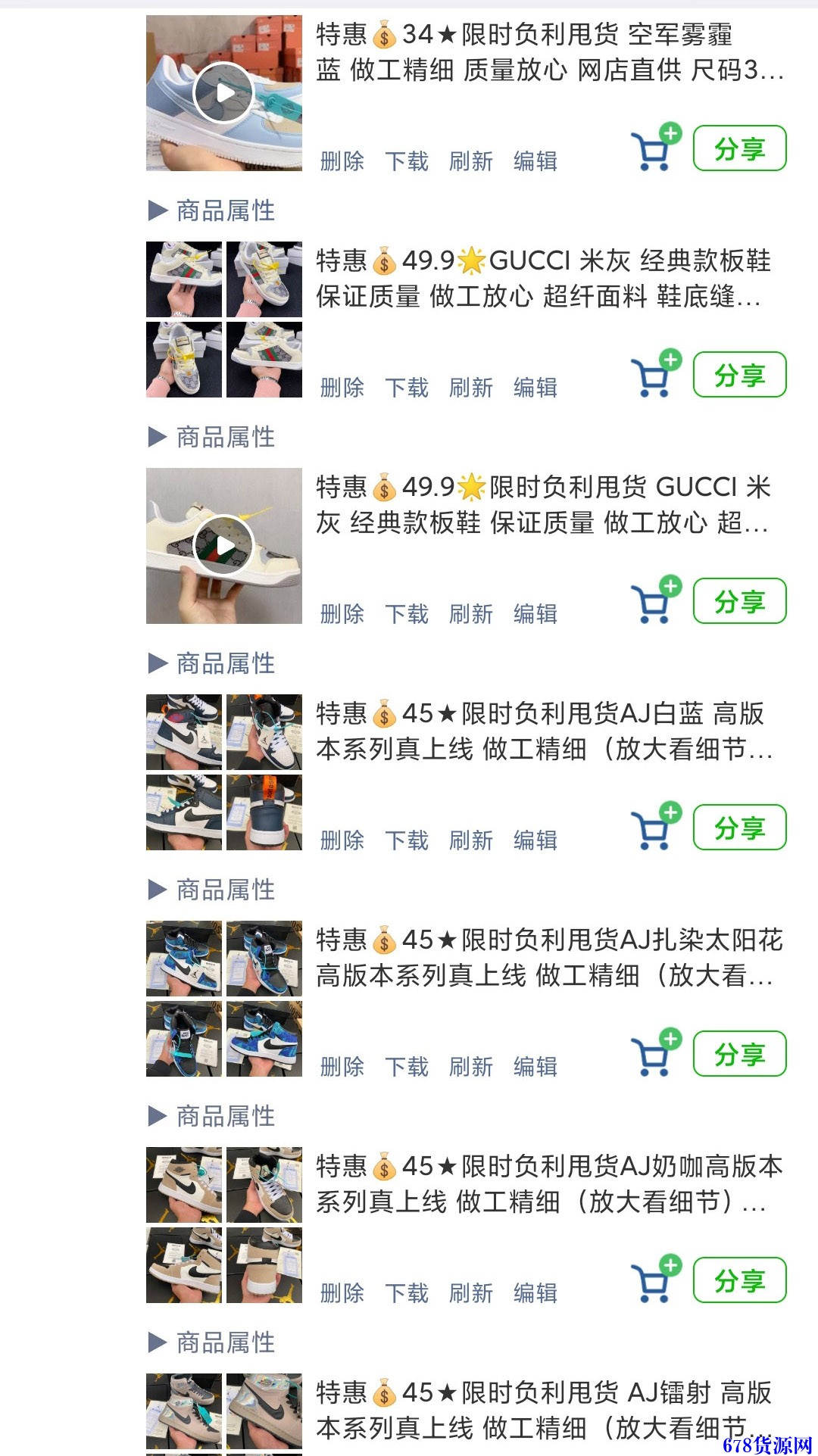Add the 空军雾霾蓝 shoes to cart
The width and height of the screenshot is (818, 1456).
pos(654,149)
